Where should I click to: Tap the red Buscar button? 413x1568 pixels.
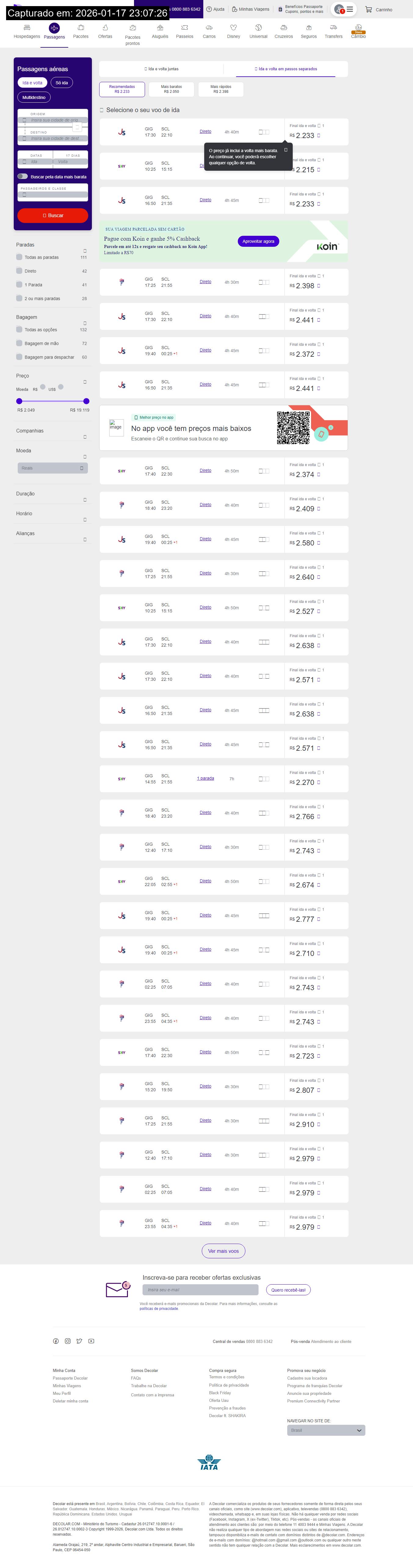point(53,216)
